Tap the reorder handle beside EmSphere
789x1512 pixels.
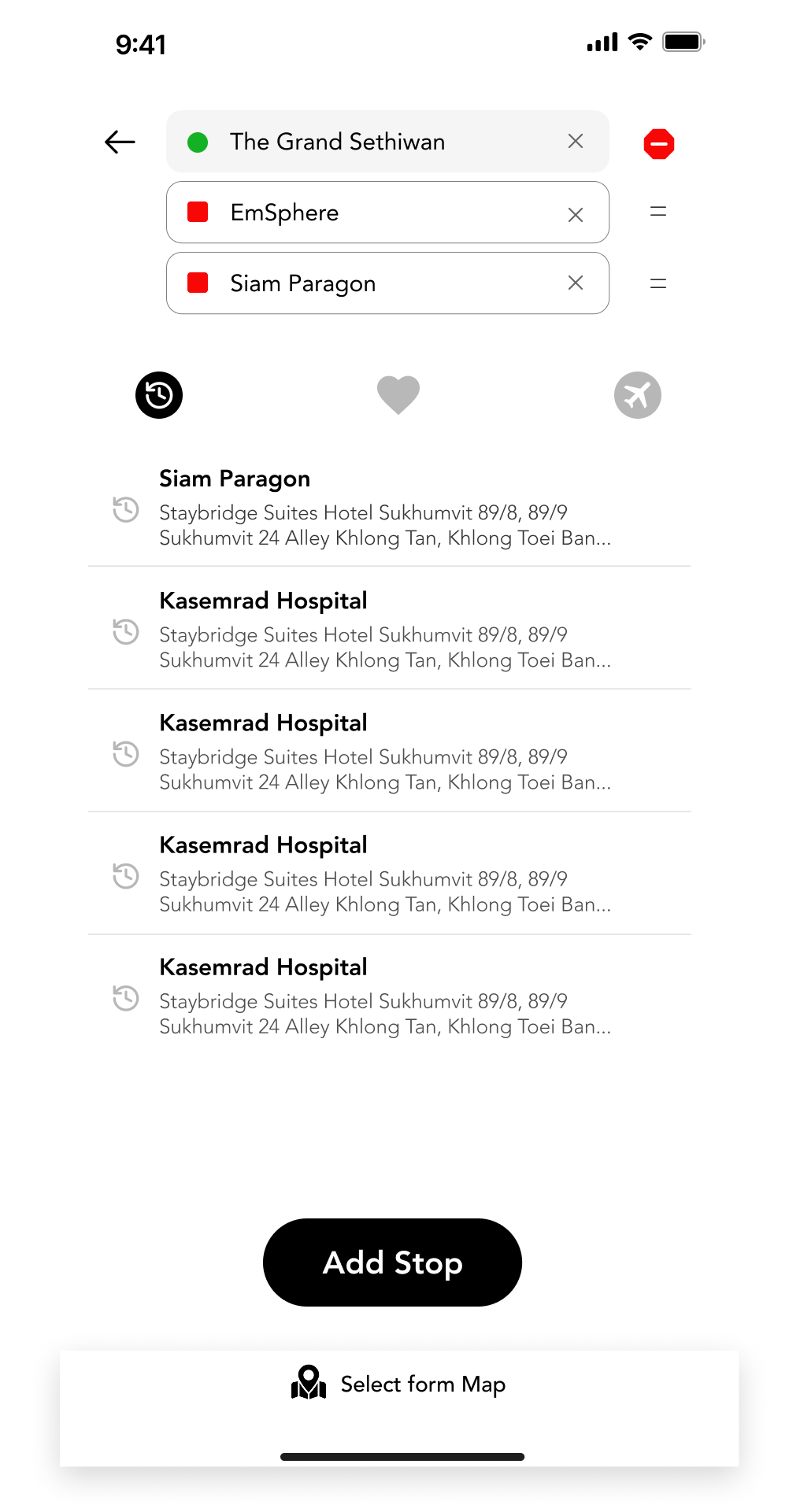(x=658, y=212)
